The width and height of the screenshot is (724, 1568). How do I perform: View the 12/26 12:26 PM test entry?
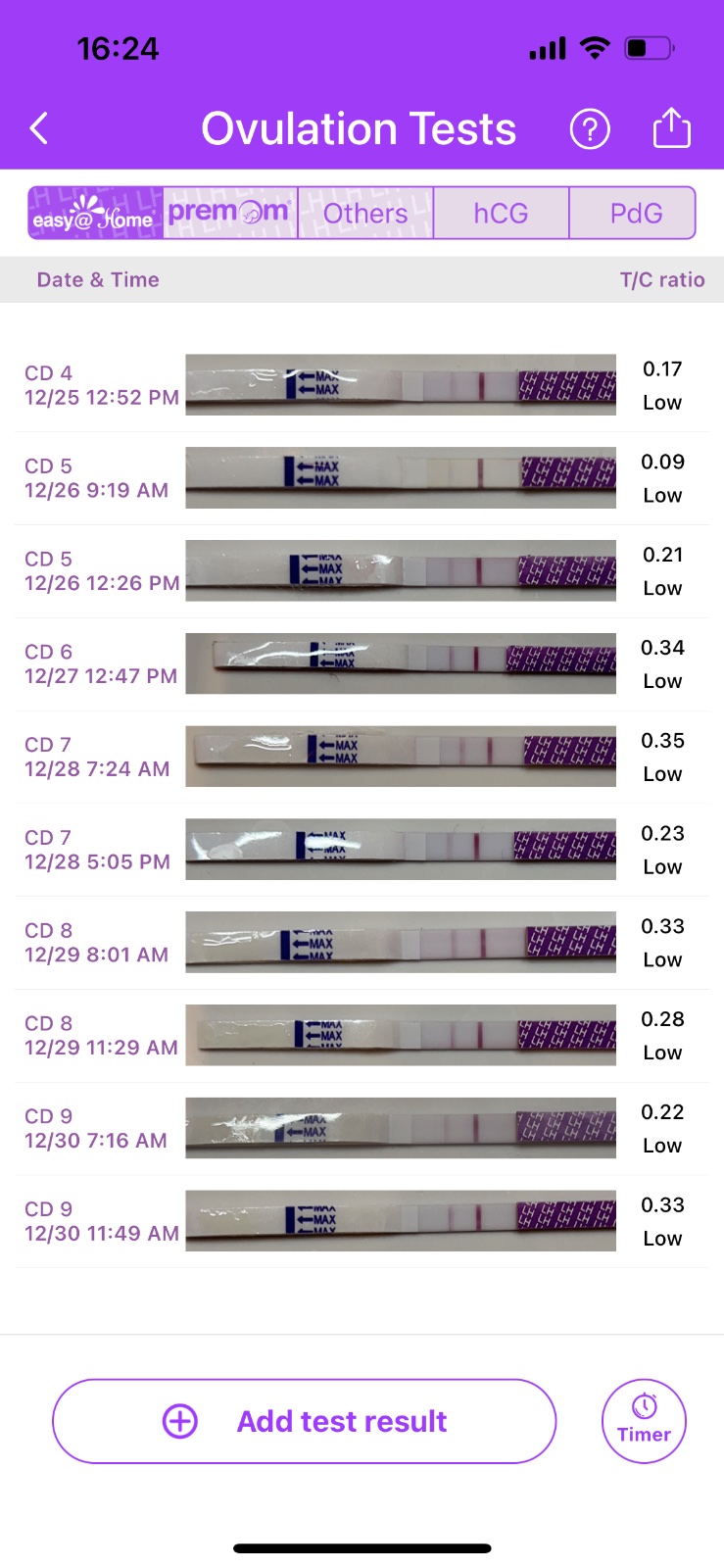pos(362,571)
